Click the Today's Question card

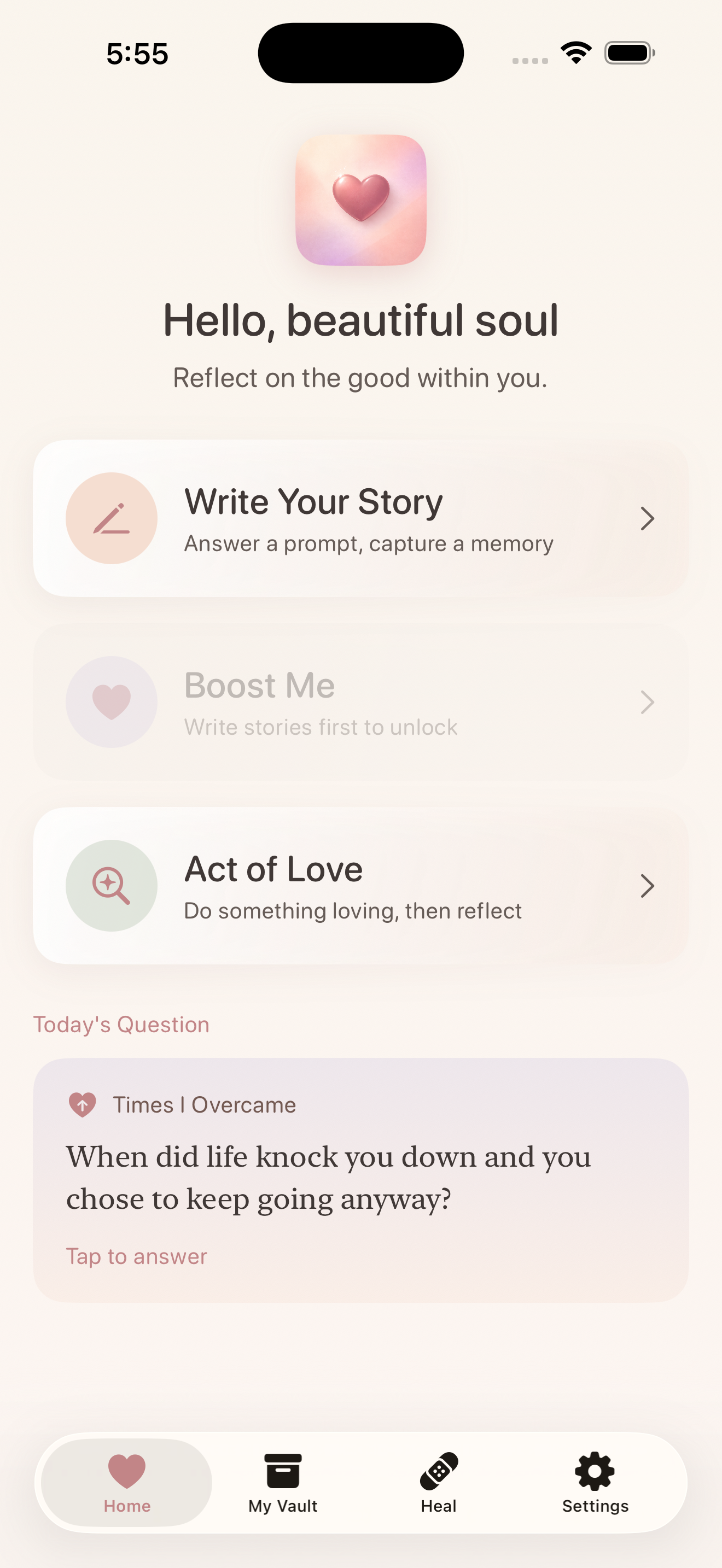click(x=361, y=1175)
